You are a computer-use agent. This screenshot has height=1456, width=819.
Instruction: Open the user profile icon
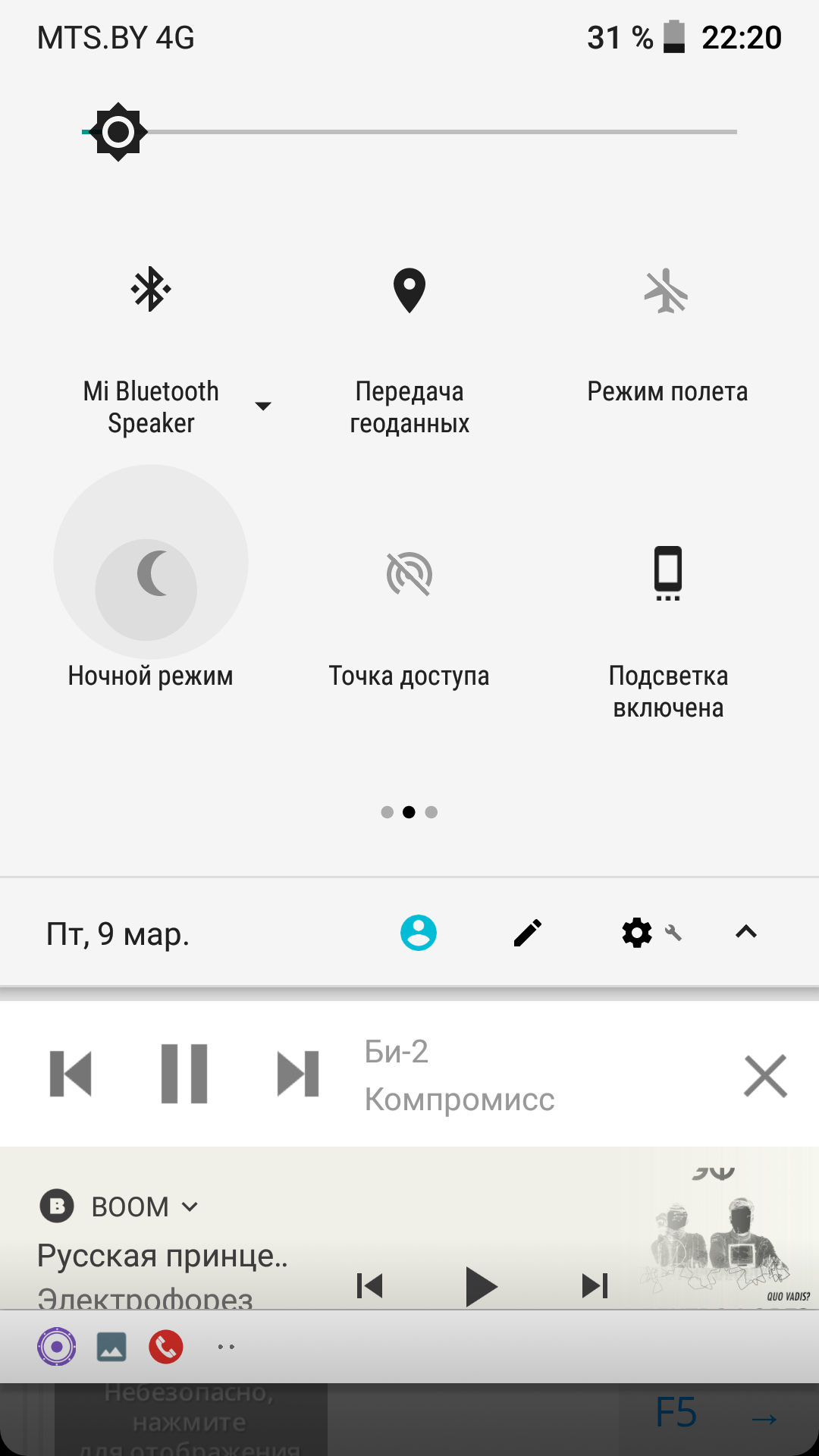pyautogui.click(x=419, y=933)
